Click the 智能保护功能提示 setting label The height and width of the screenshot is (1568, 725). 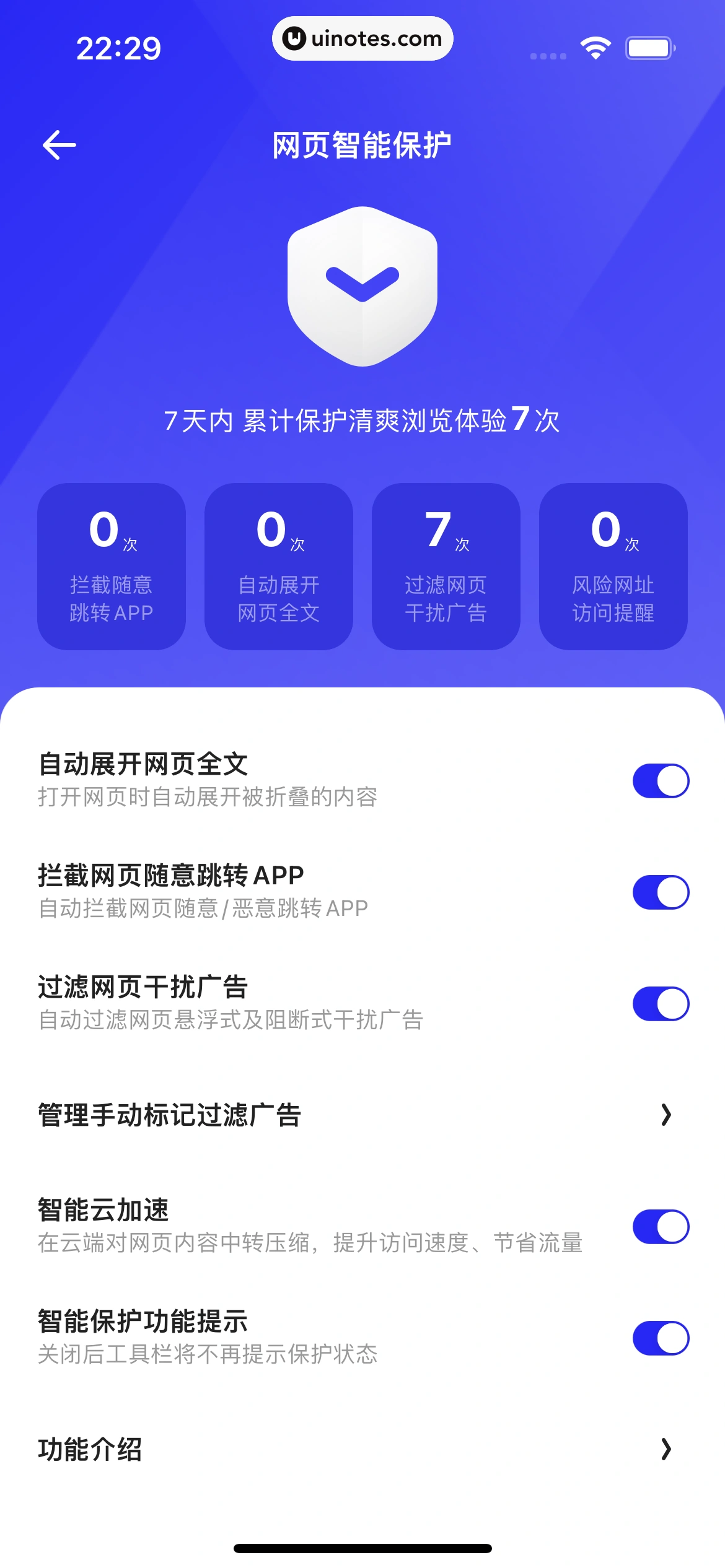[x=144, y=1323]
